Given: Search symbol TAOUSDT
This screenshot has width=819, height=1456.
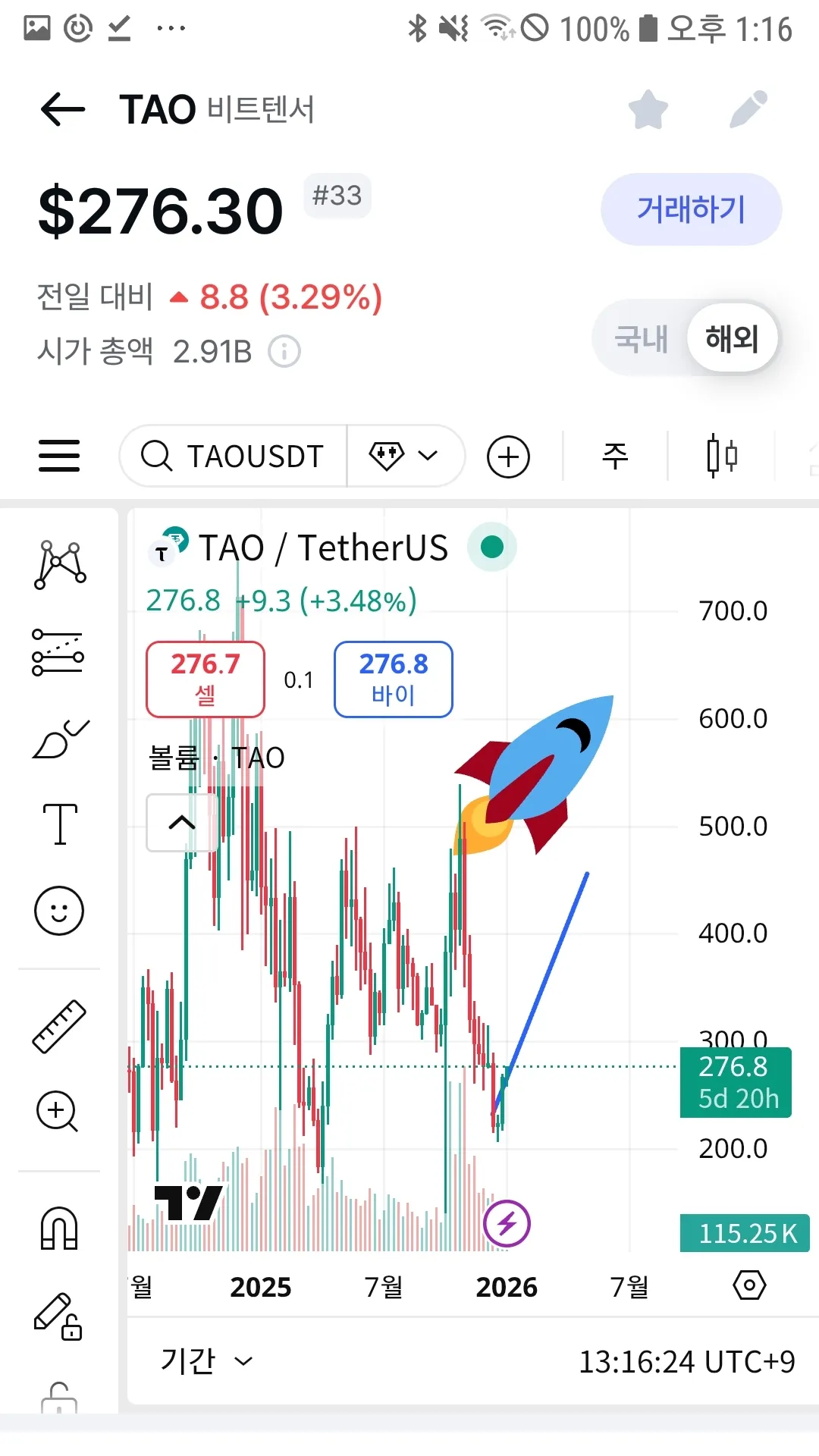Looking at the screenshot, I should [x=234, y=456].
